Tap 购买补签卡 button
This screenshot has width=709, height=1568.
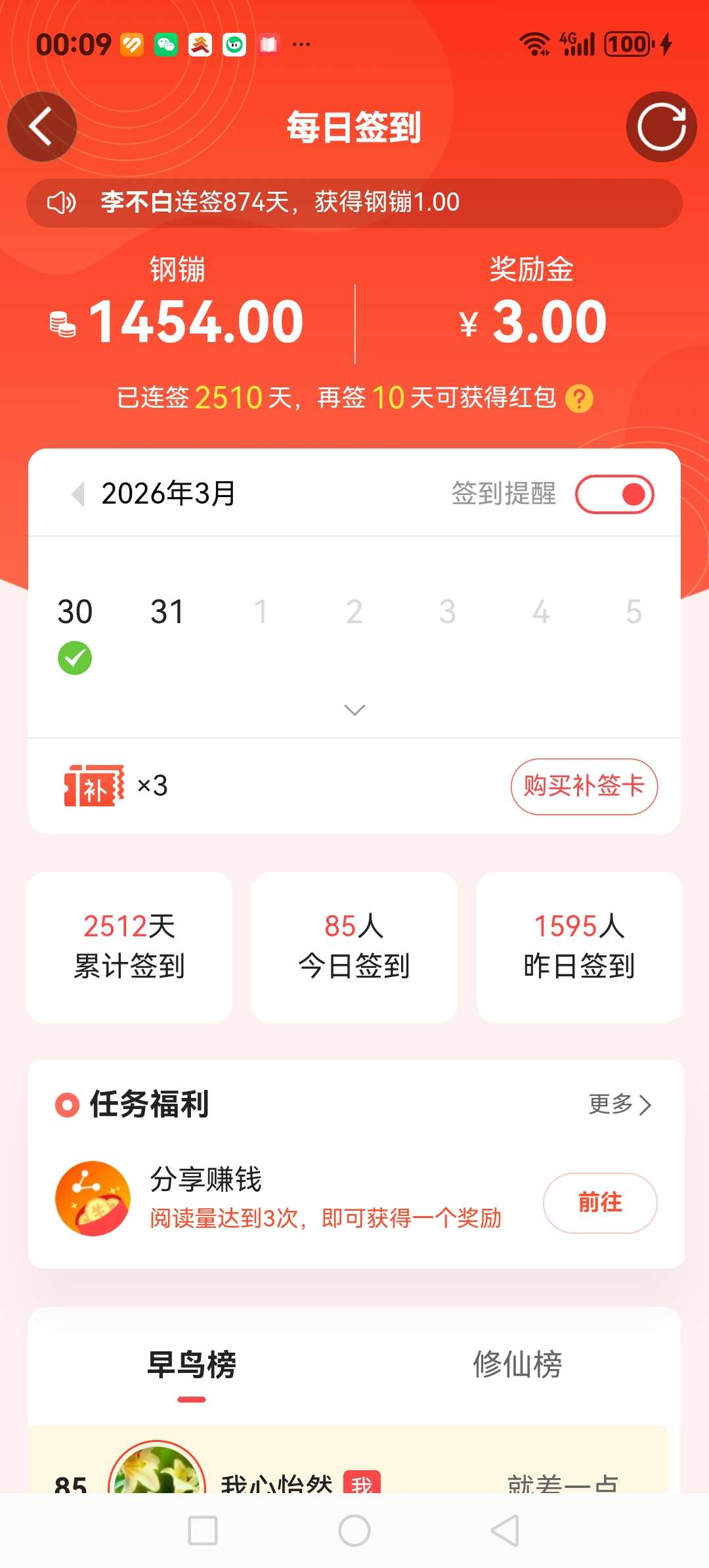584,786
